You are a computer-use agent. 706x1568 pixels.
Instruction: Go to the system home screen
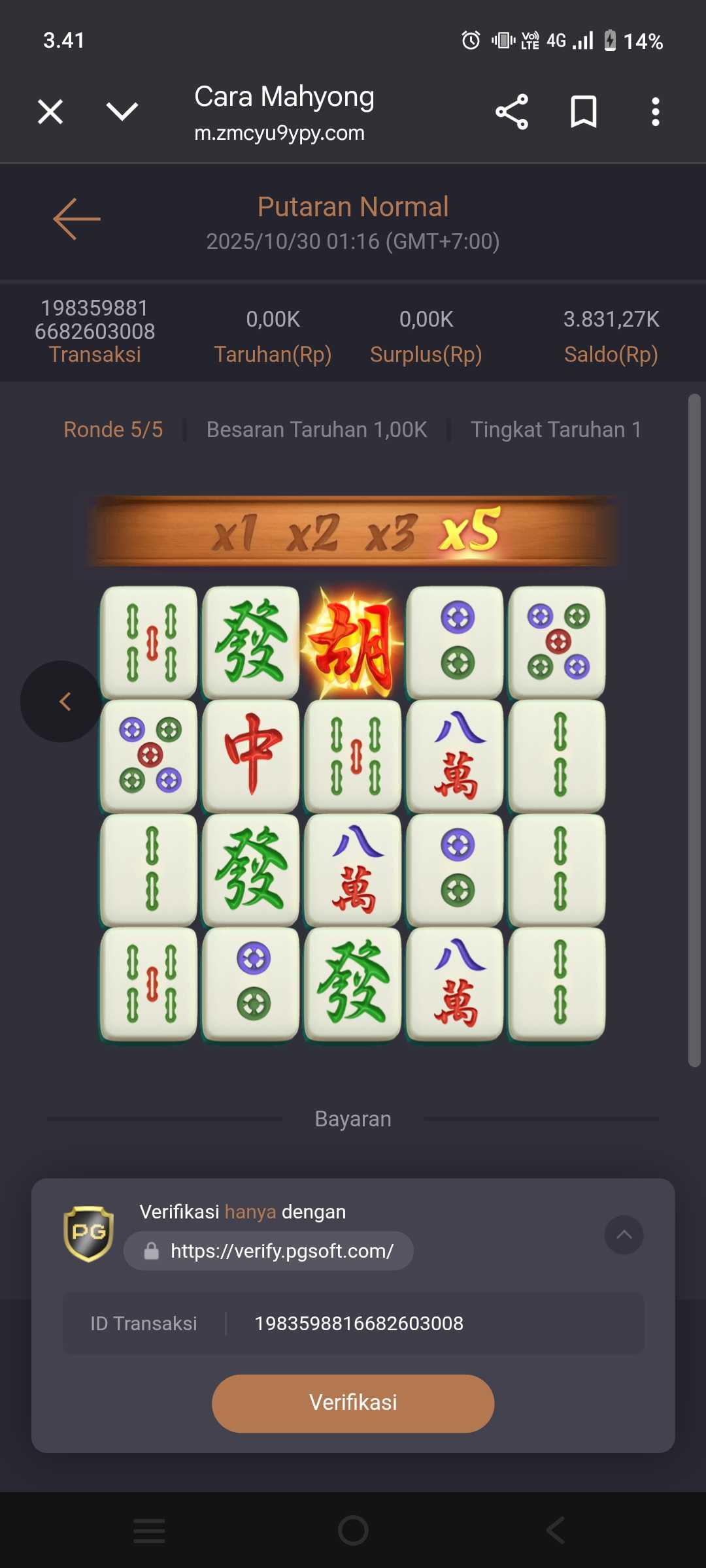point(353,1530)
